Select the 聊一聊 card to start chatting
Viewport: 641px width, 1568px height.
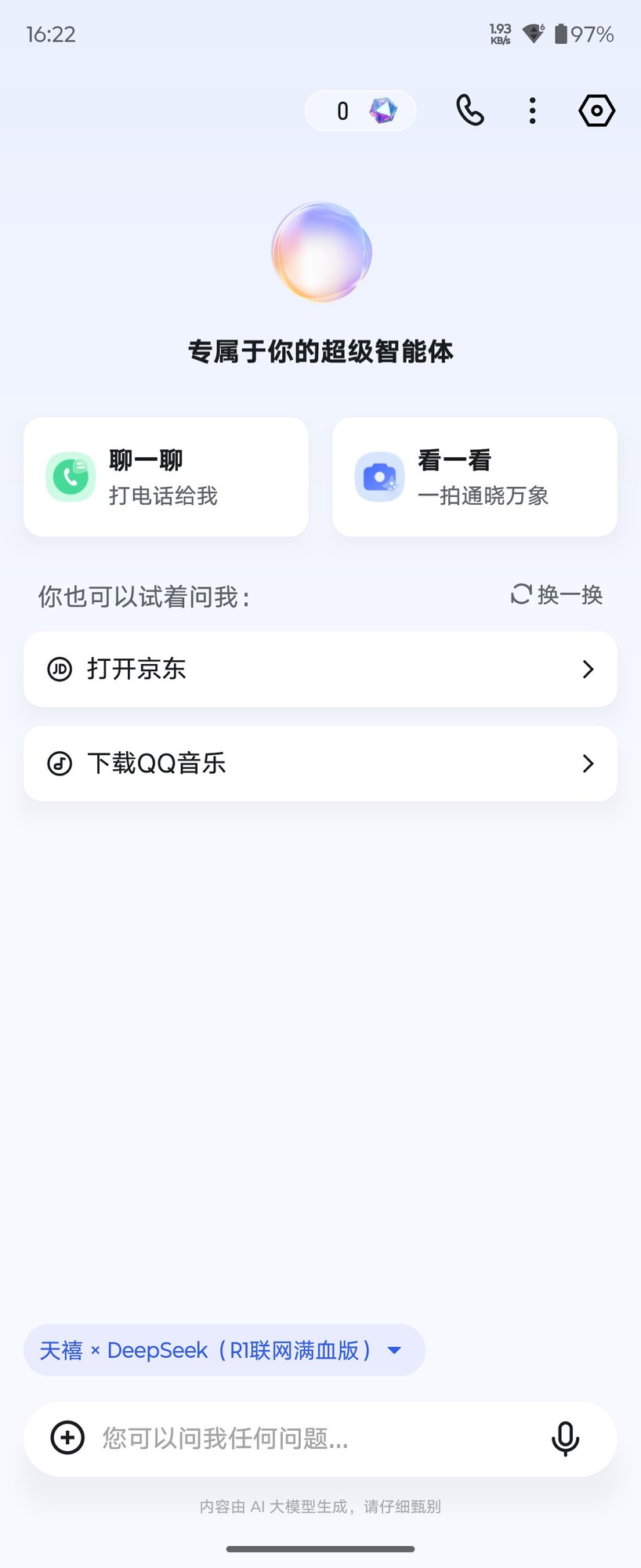point(165,476)
